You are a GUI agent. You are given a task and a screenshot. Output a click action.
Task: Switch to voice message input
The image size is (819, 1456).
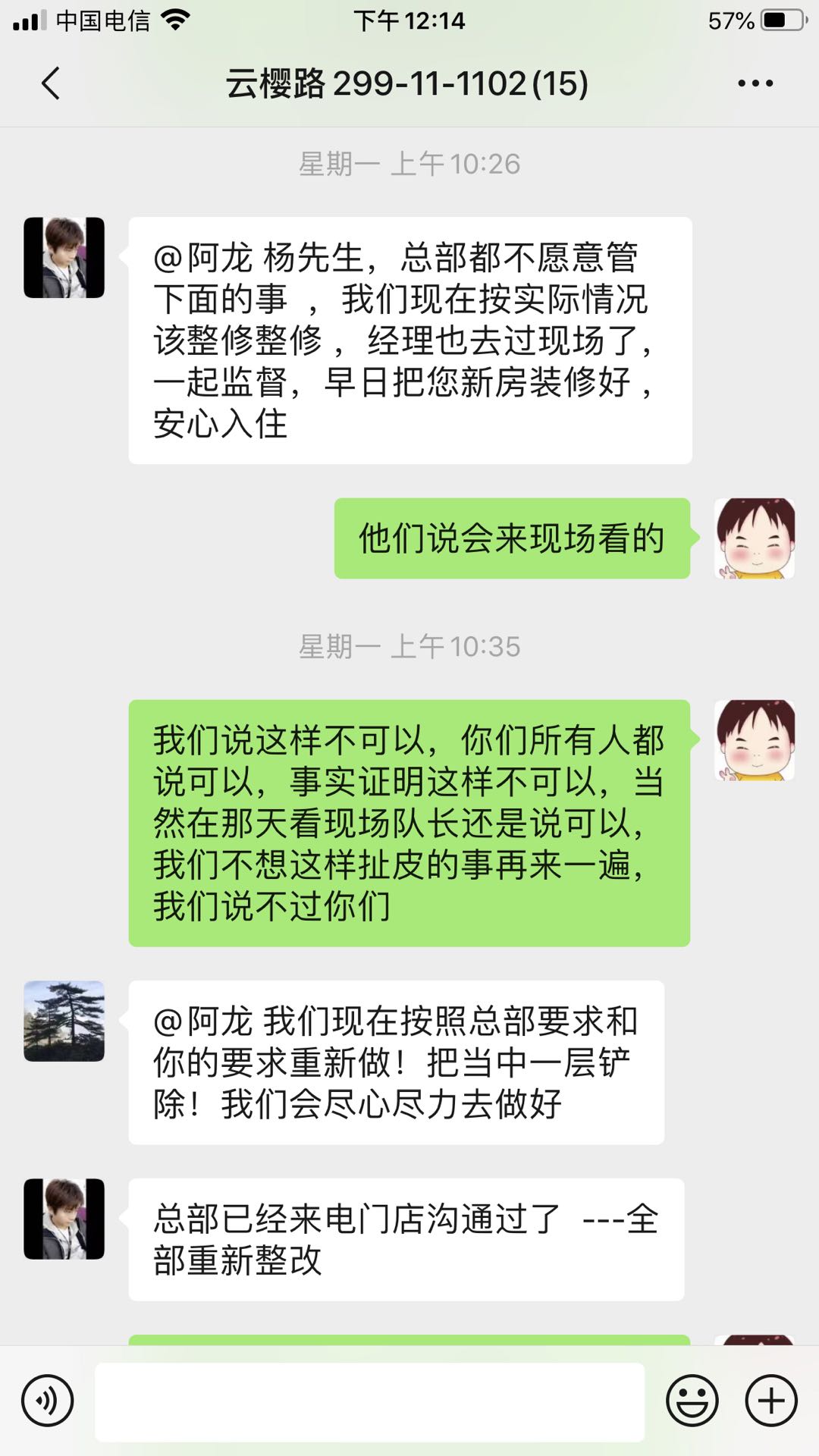tap(48, 1401)
